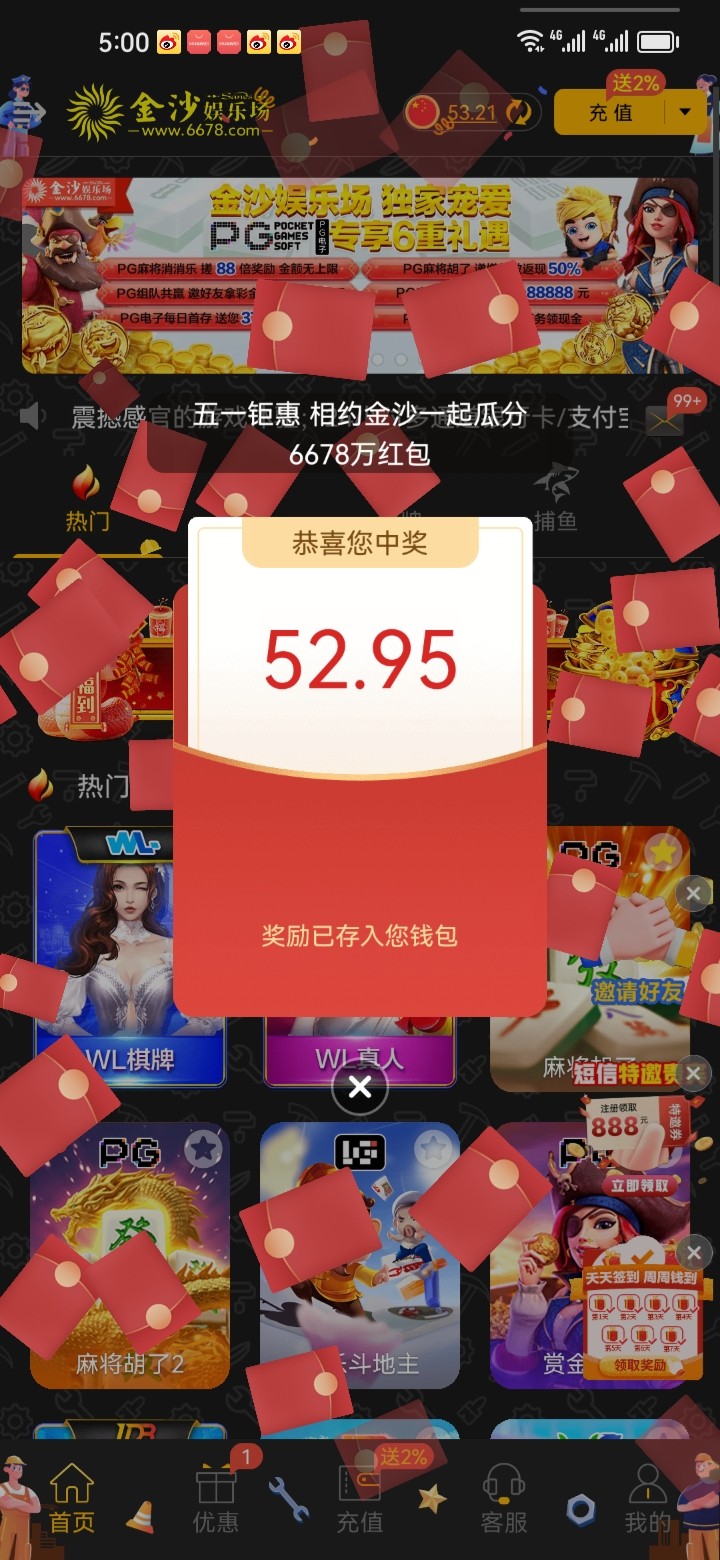Open the mail inbox with 99+ badge

pyautogui.click(x=664, y=420)
